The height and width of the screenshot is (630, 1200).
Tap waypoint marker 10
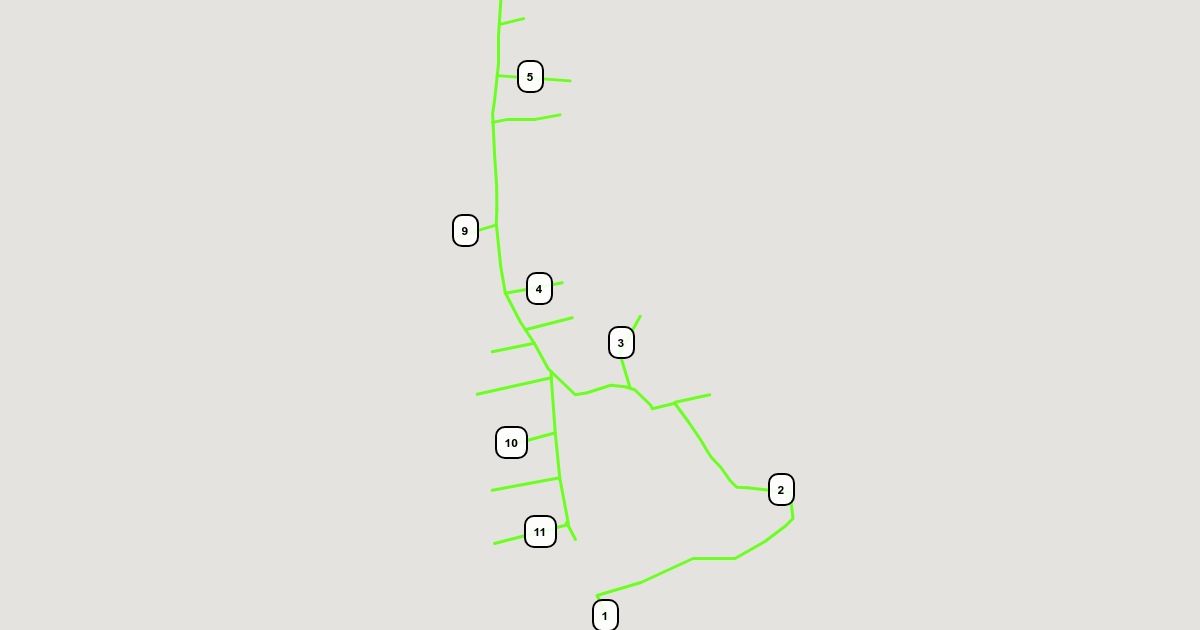[511, 443]
